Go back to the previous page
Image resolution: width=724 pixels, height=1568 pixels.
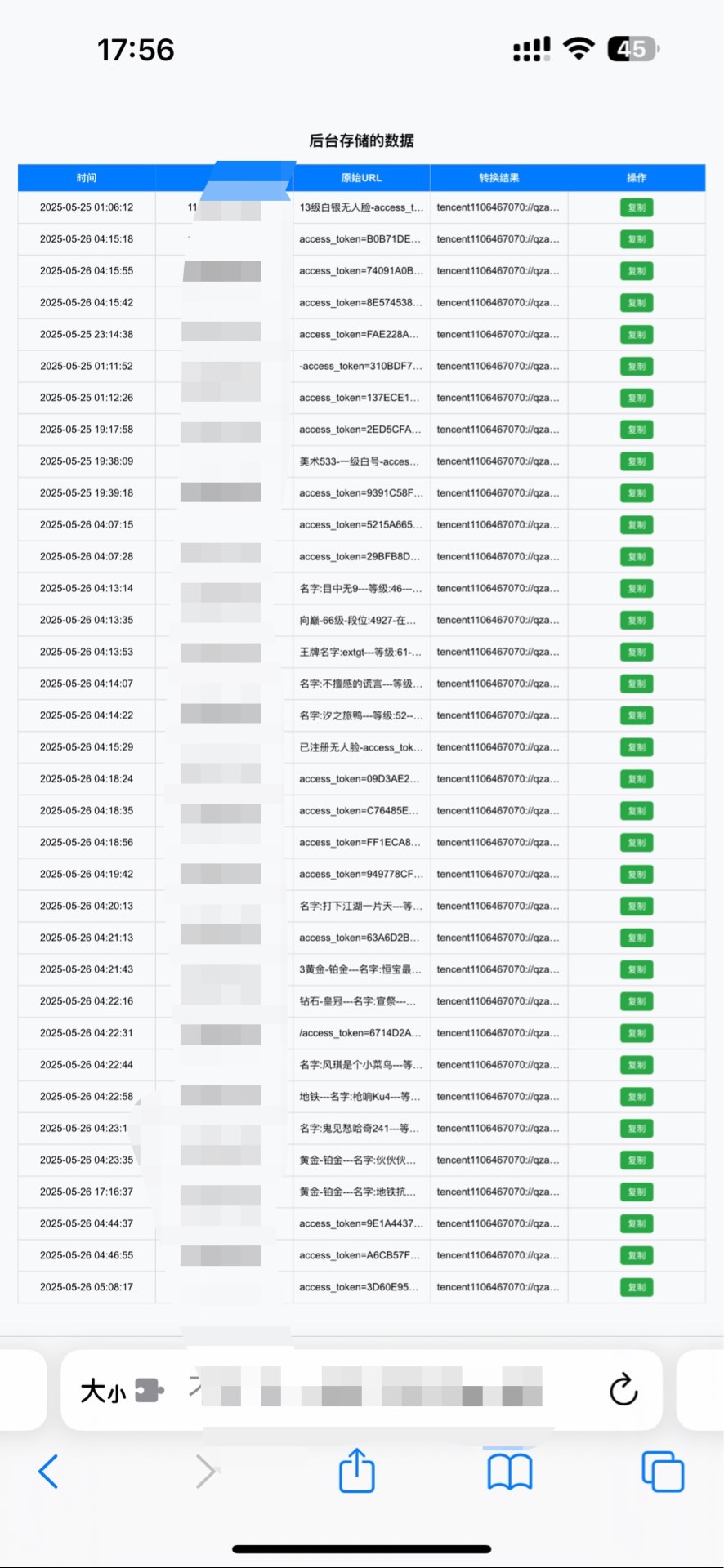[x=49, y=1472]
